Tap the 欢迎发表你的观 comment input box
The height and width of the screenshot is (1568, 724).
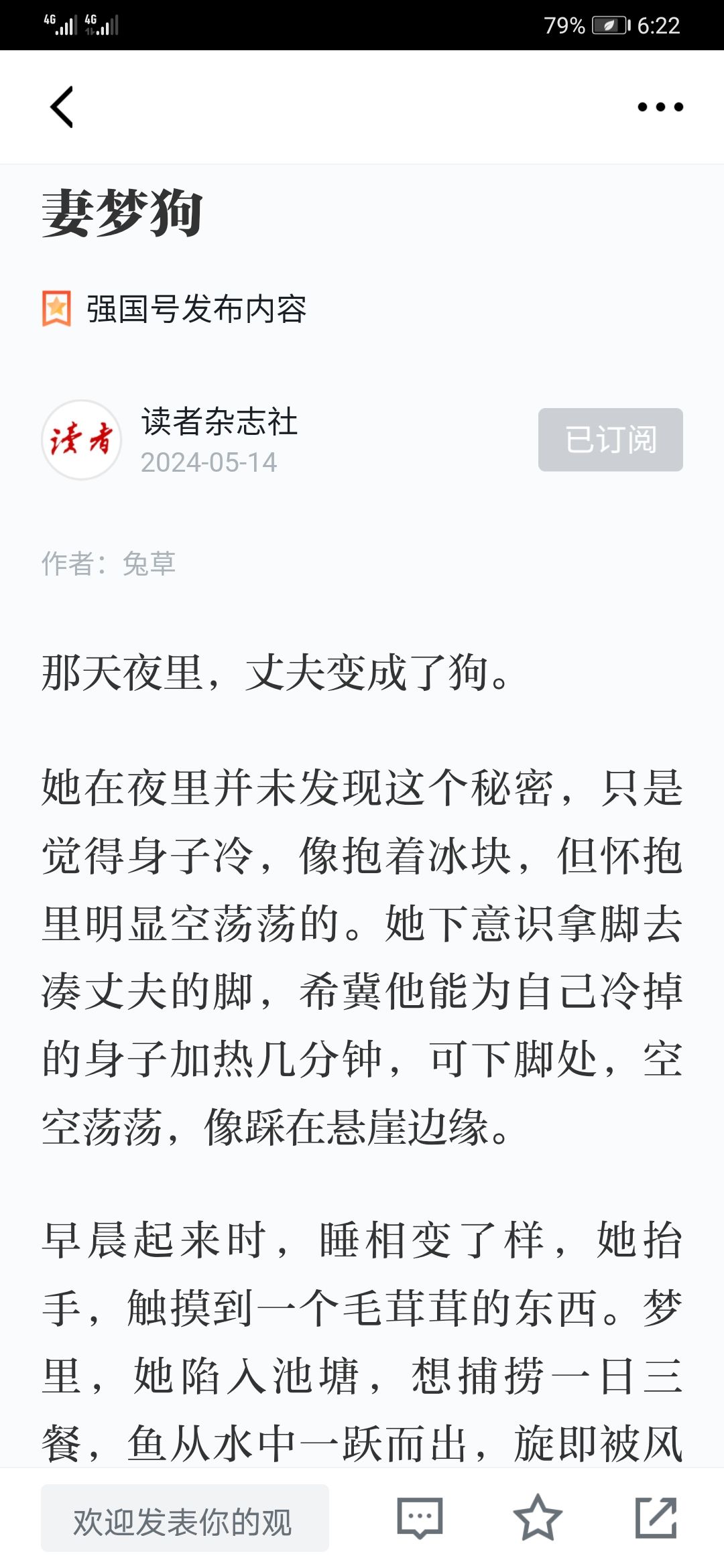(x=185, y=1518)
